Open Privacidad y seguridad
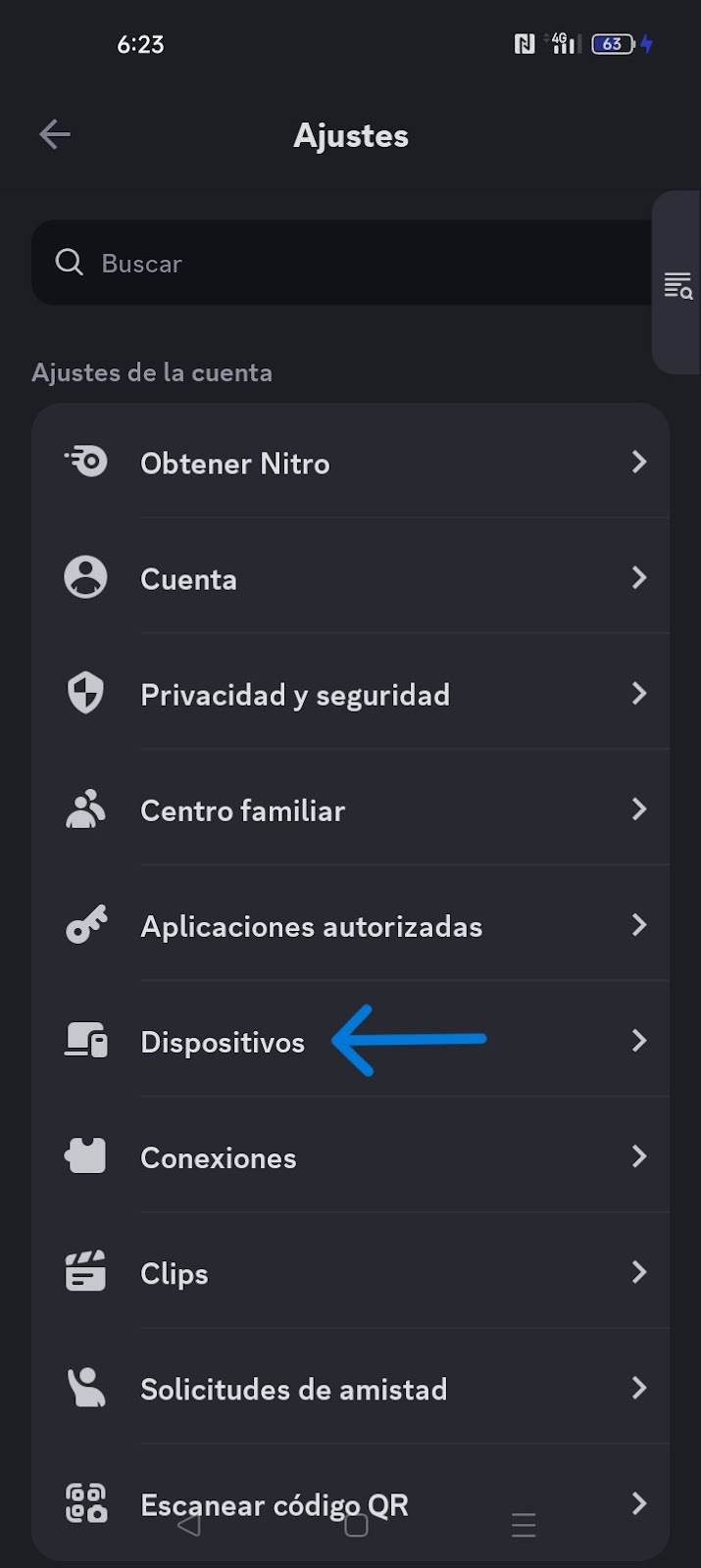 pos(350,693)
